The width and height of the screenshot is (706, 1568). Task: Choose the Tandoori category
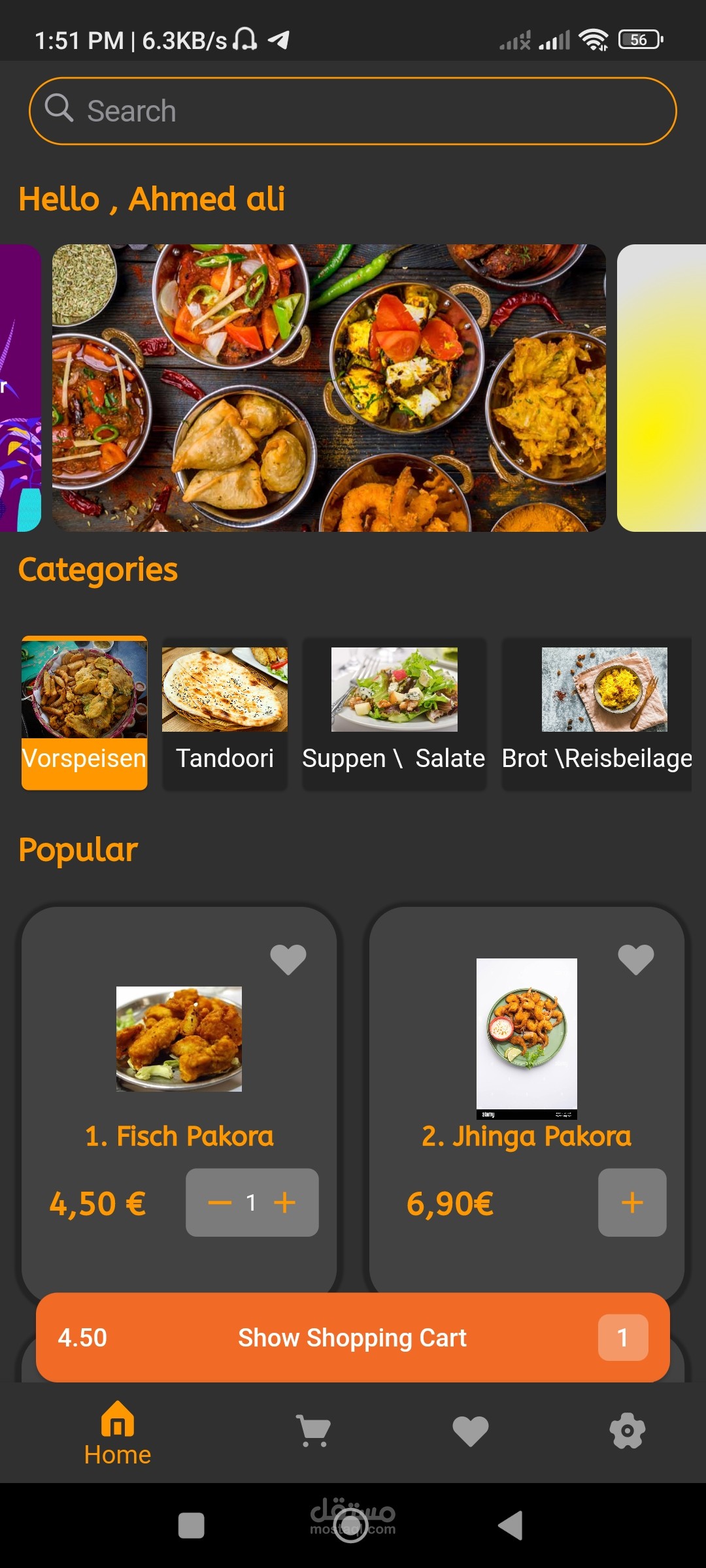[x=225, y=713]
